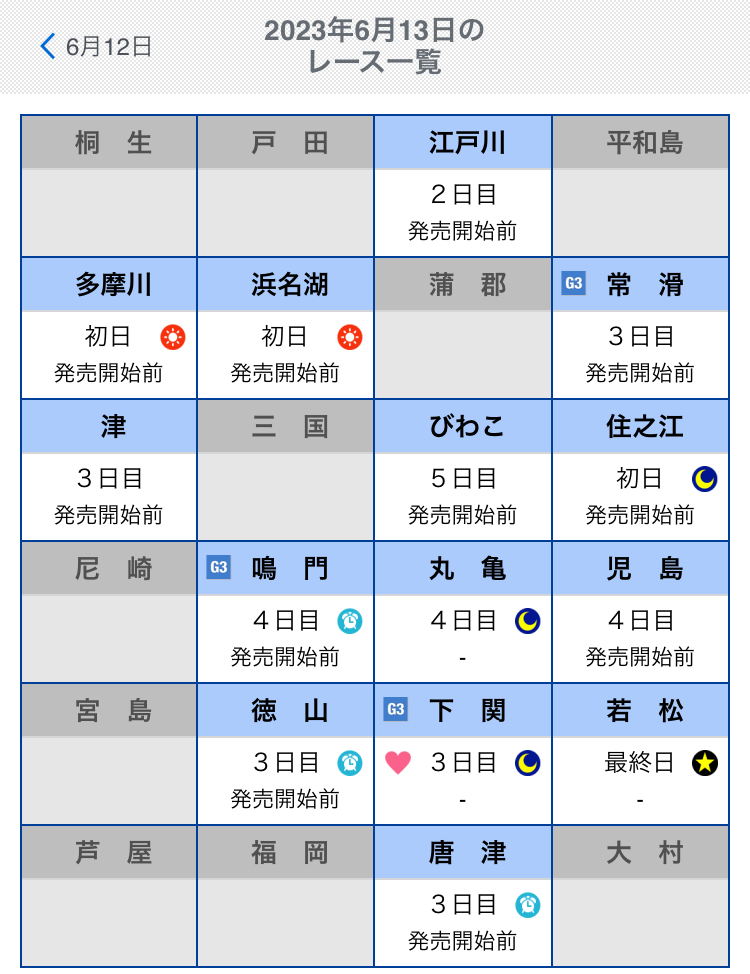Select the 浜名湖 venue cell
Screen dimensions: 750x974
pos(286,328)
